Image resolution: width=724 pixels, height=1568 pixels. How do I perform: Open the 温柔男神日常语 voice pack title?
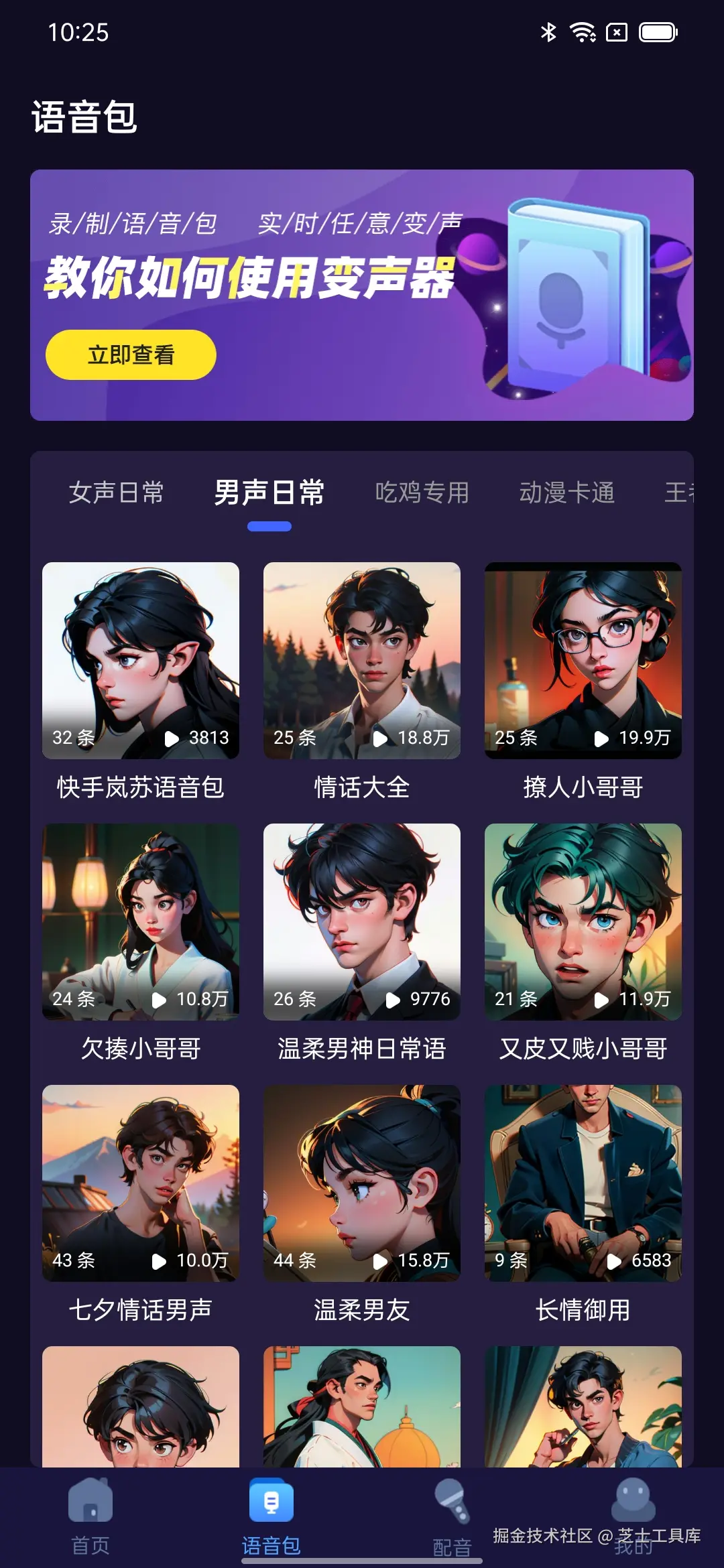tap(362, 1051)
